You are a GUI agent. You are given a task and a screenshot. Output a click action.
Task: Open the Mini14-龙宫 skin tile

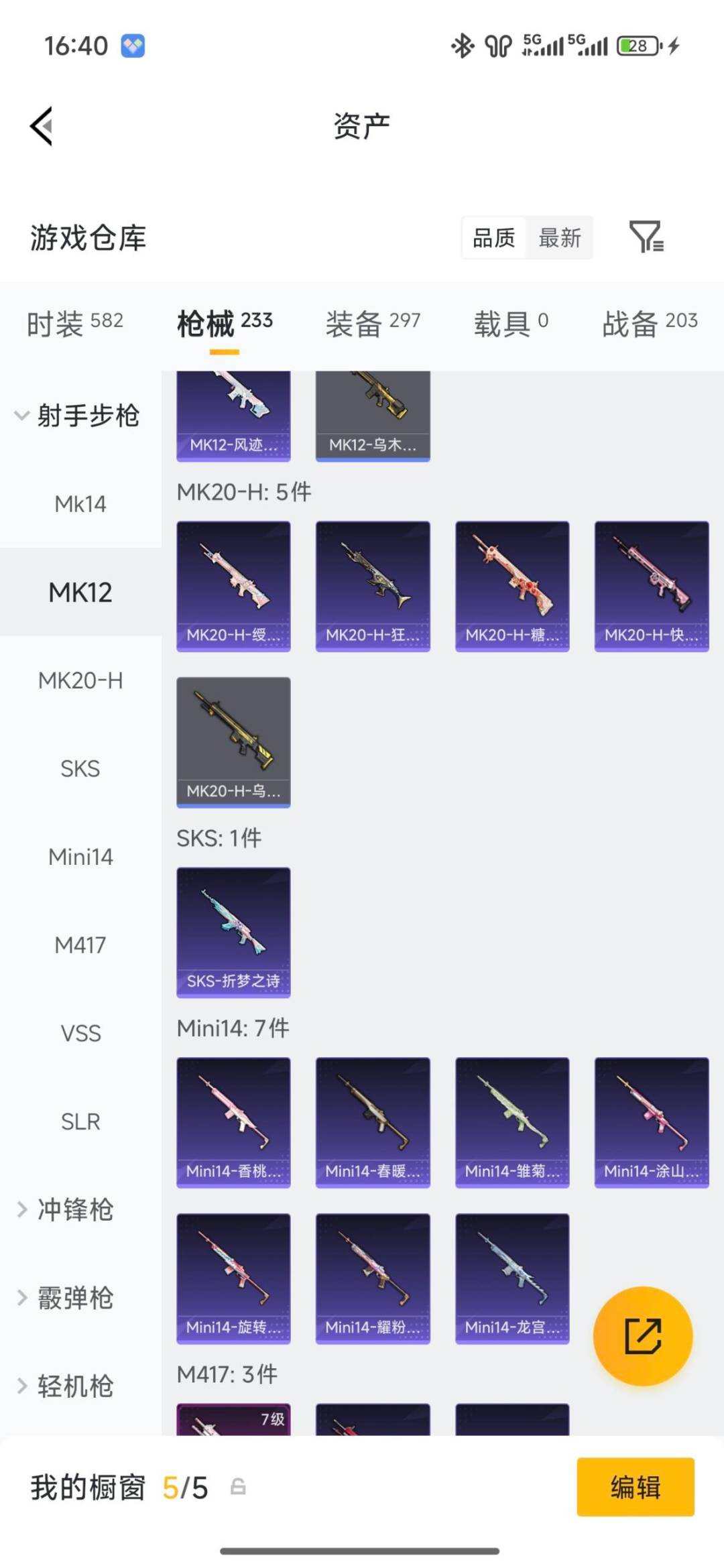pyautogui.click(x=512, y=1278)
